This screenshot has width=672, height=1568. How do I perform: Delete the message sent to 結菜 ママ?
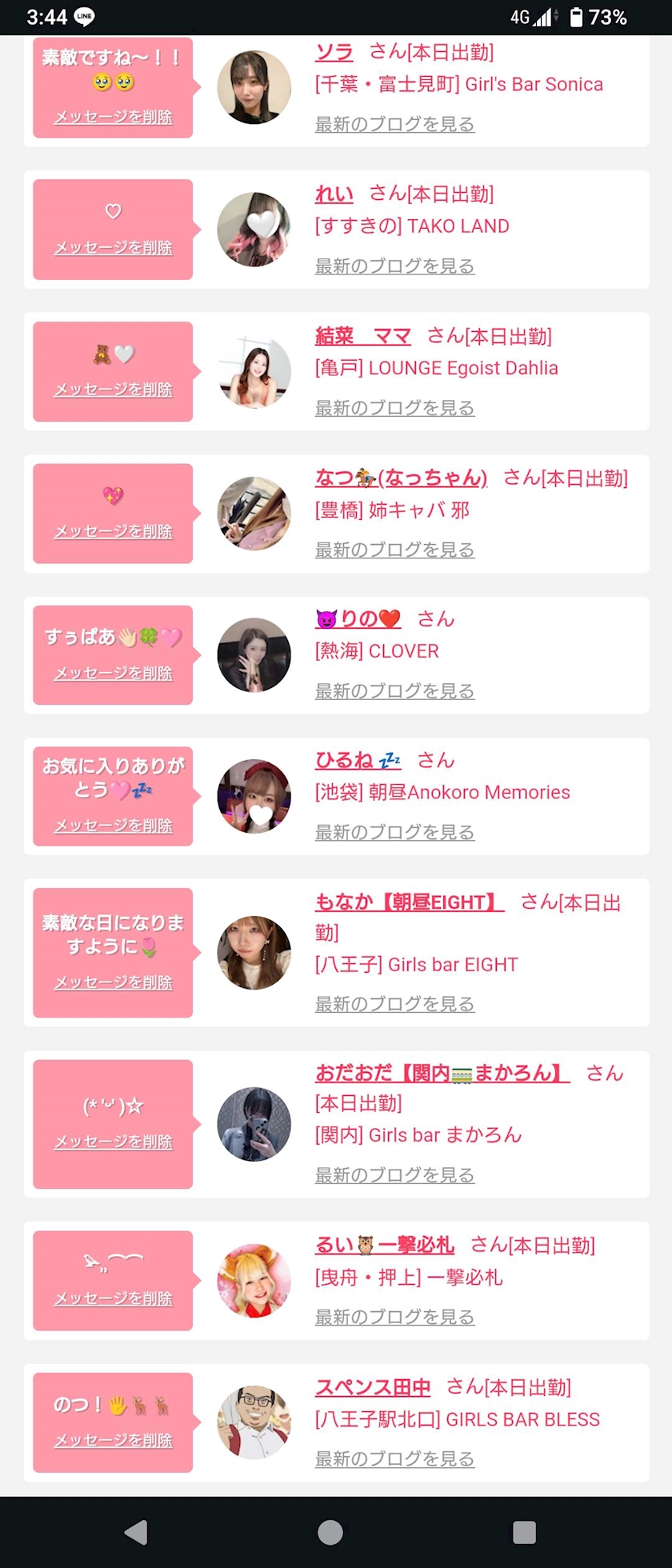tap(113, 390)
